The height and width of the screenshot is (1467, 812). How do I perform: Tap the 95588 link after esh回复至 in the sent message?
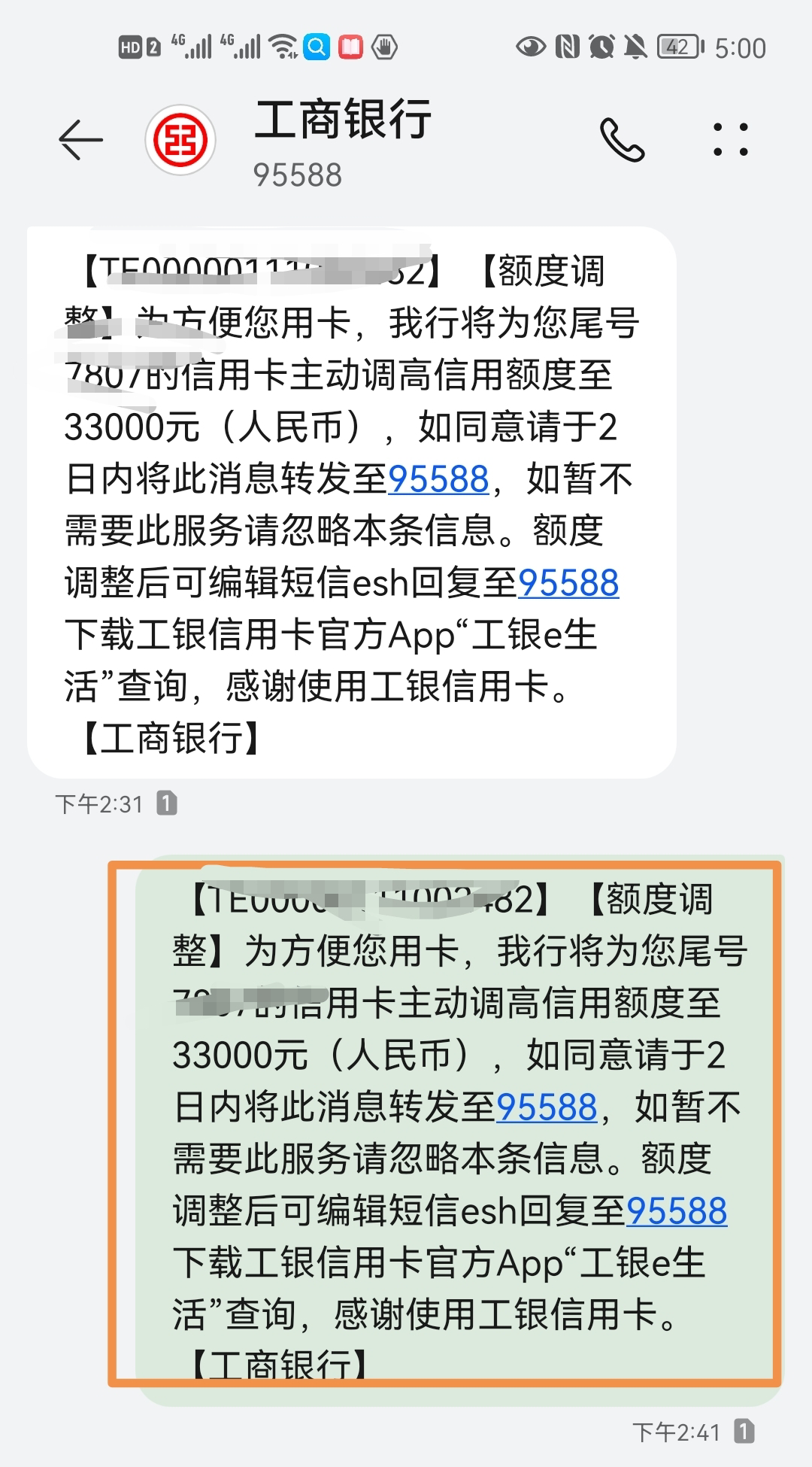click(x=677, y=1211)
